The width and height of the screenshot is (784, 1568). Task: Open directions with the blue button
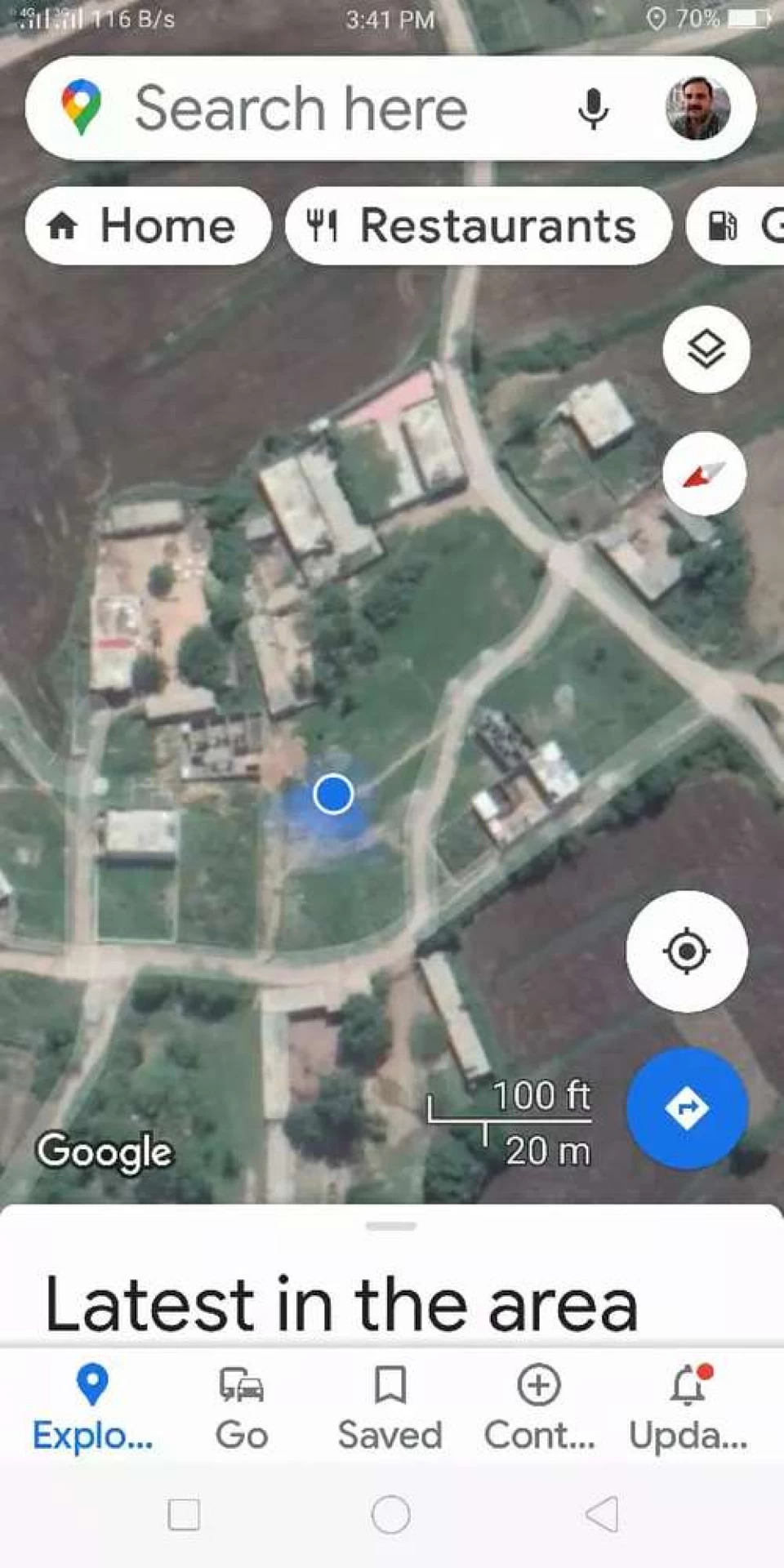tap(688, 1108)
